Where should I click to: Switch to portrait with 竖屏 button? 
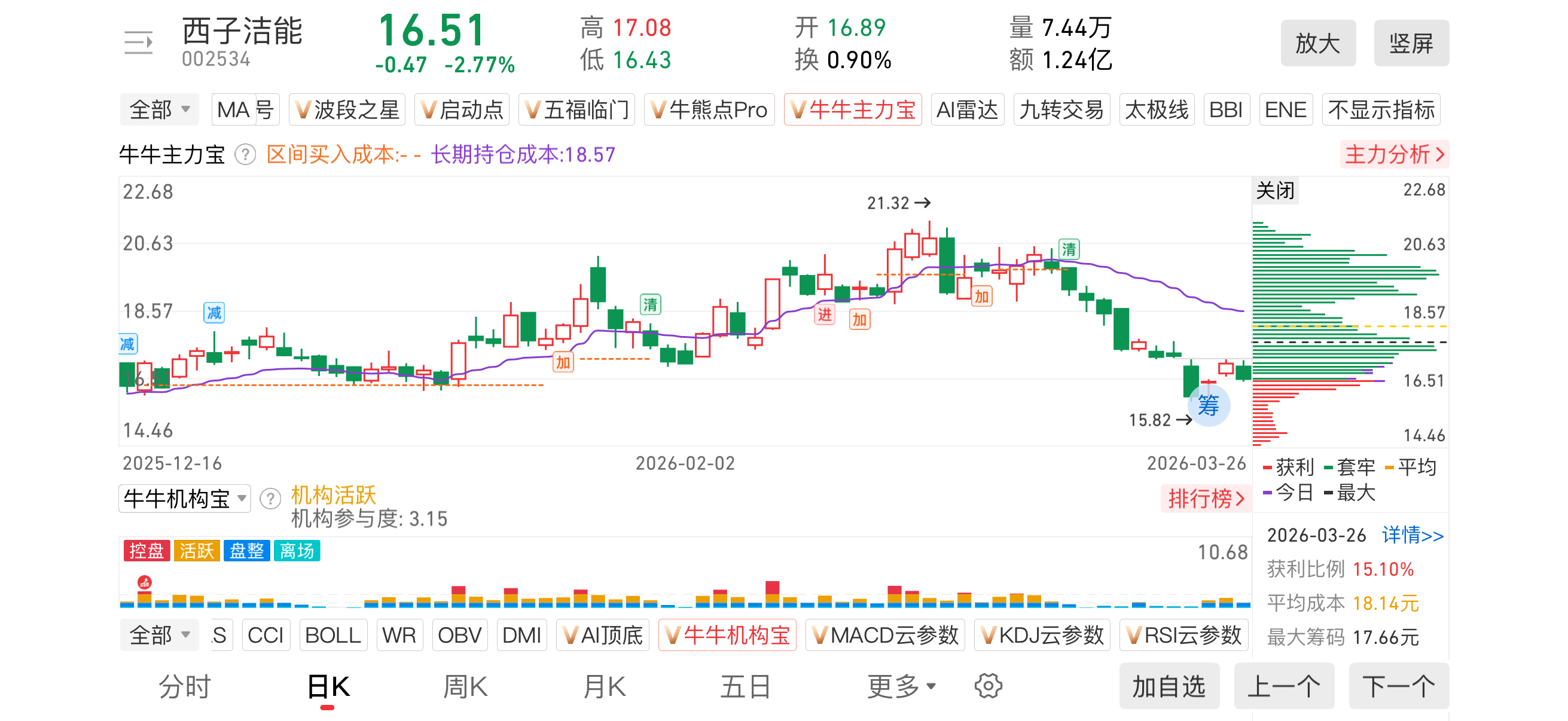[x=1410, y=43]
